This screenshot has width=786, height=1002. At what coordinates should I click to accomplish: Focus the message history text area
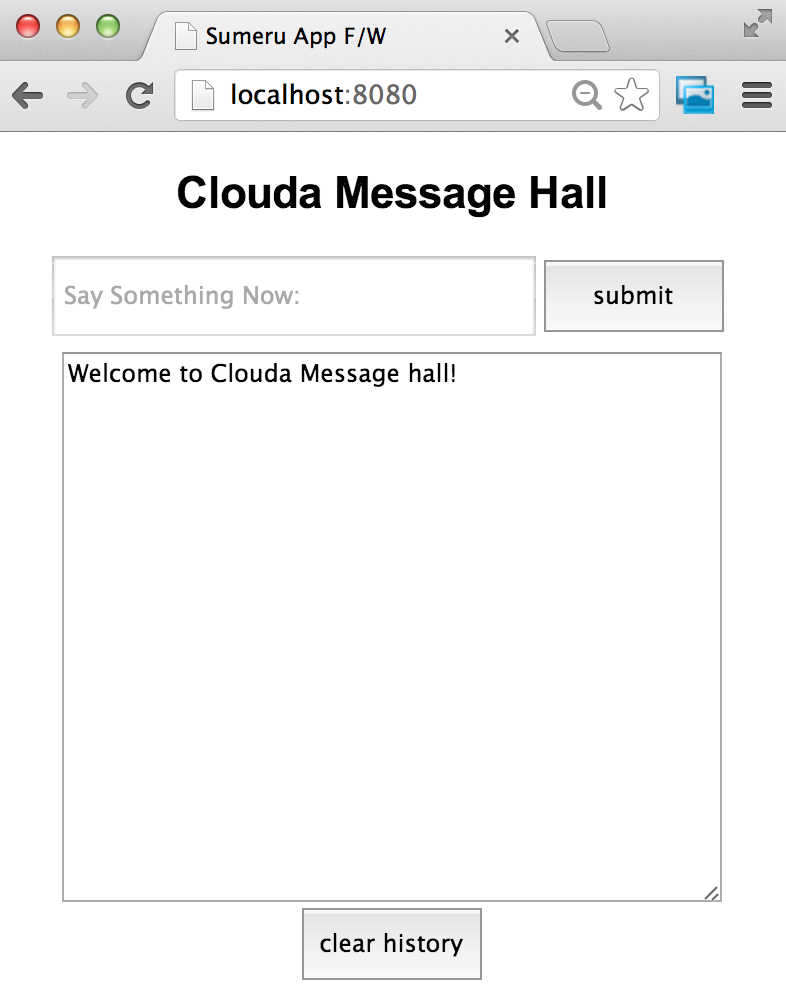391,626
